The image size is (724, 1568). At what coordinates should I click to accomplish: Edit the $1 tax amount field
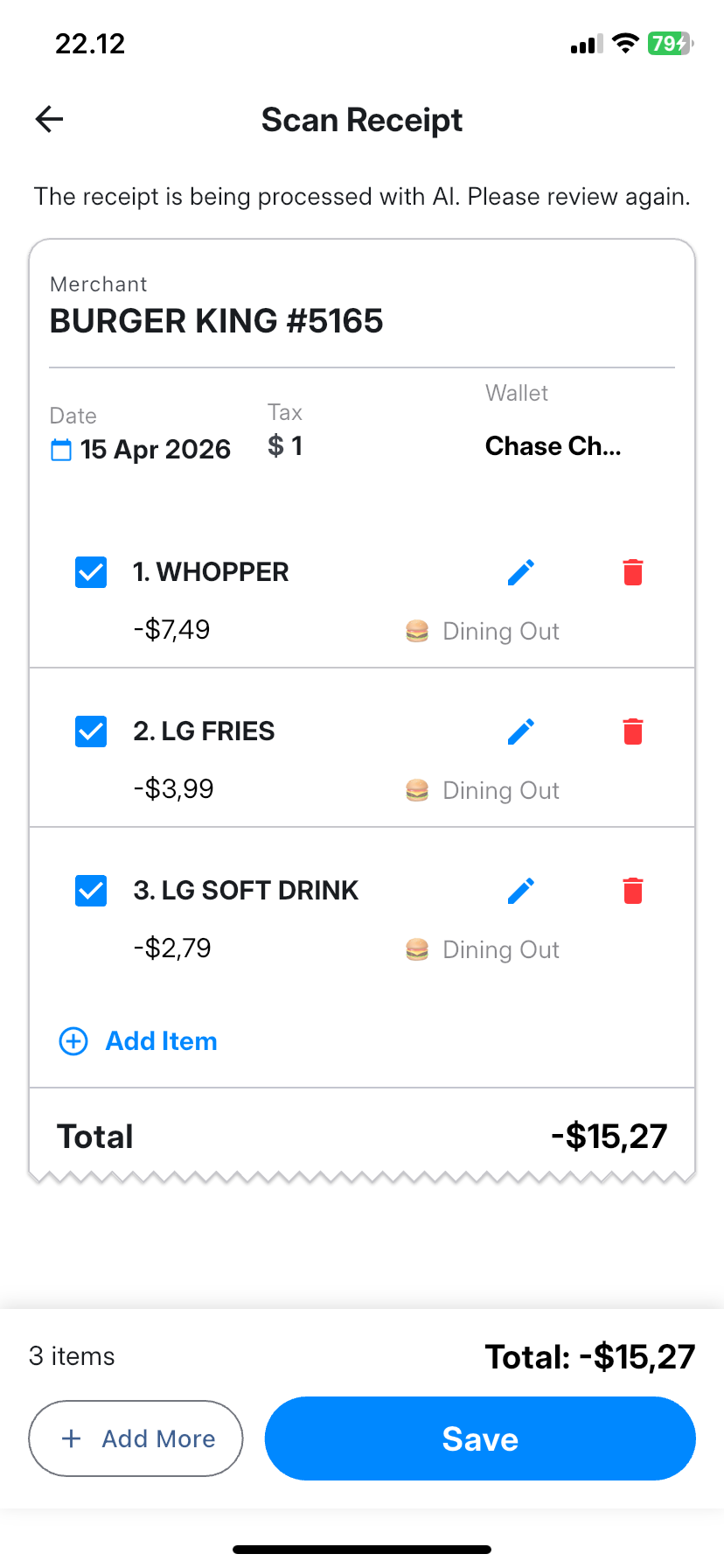pyautogui.click(x=284, y=445)
